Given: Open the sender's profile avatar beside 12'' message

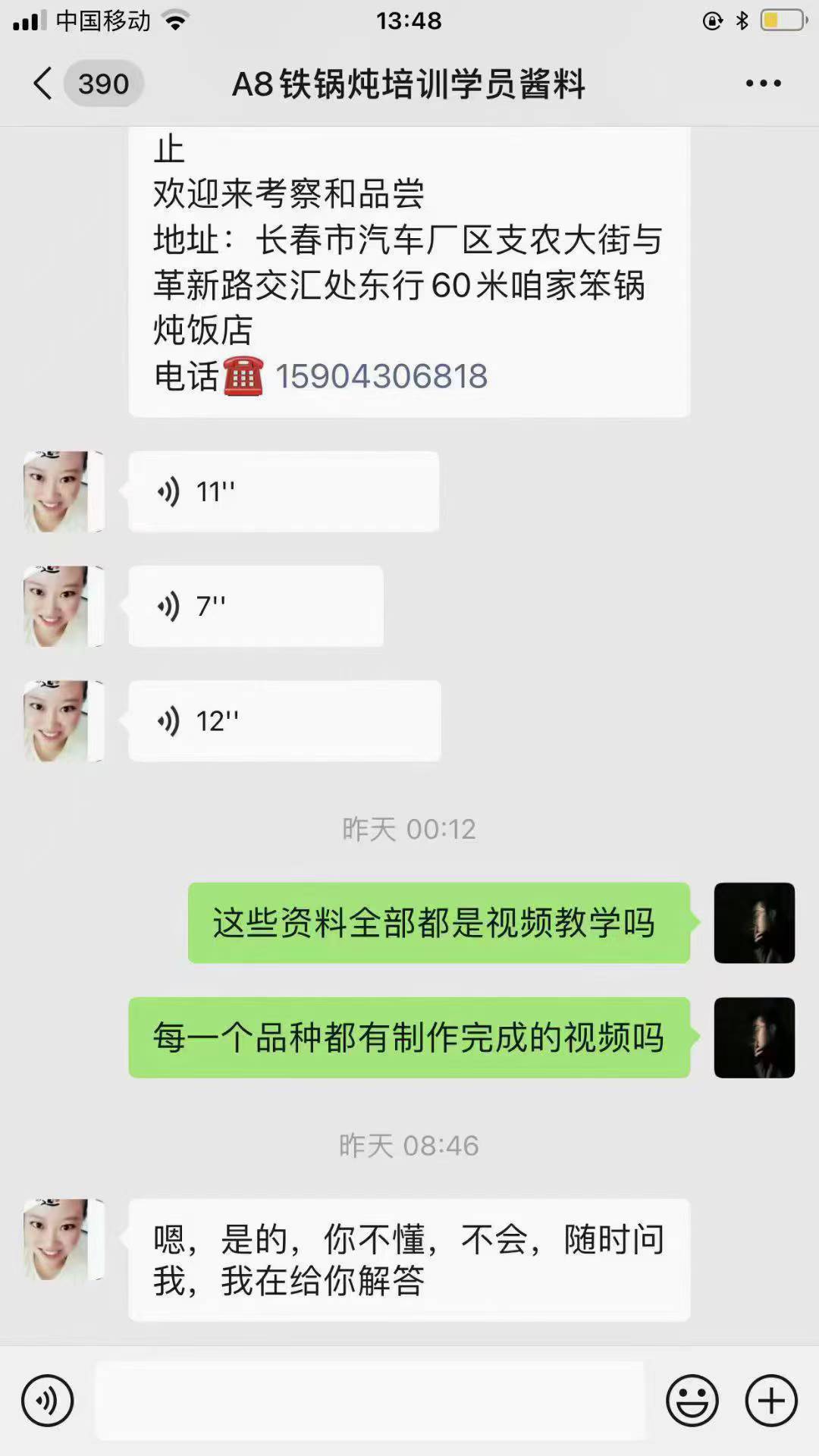Looking at the screenshot, I should 63,719.
